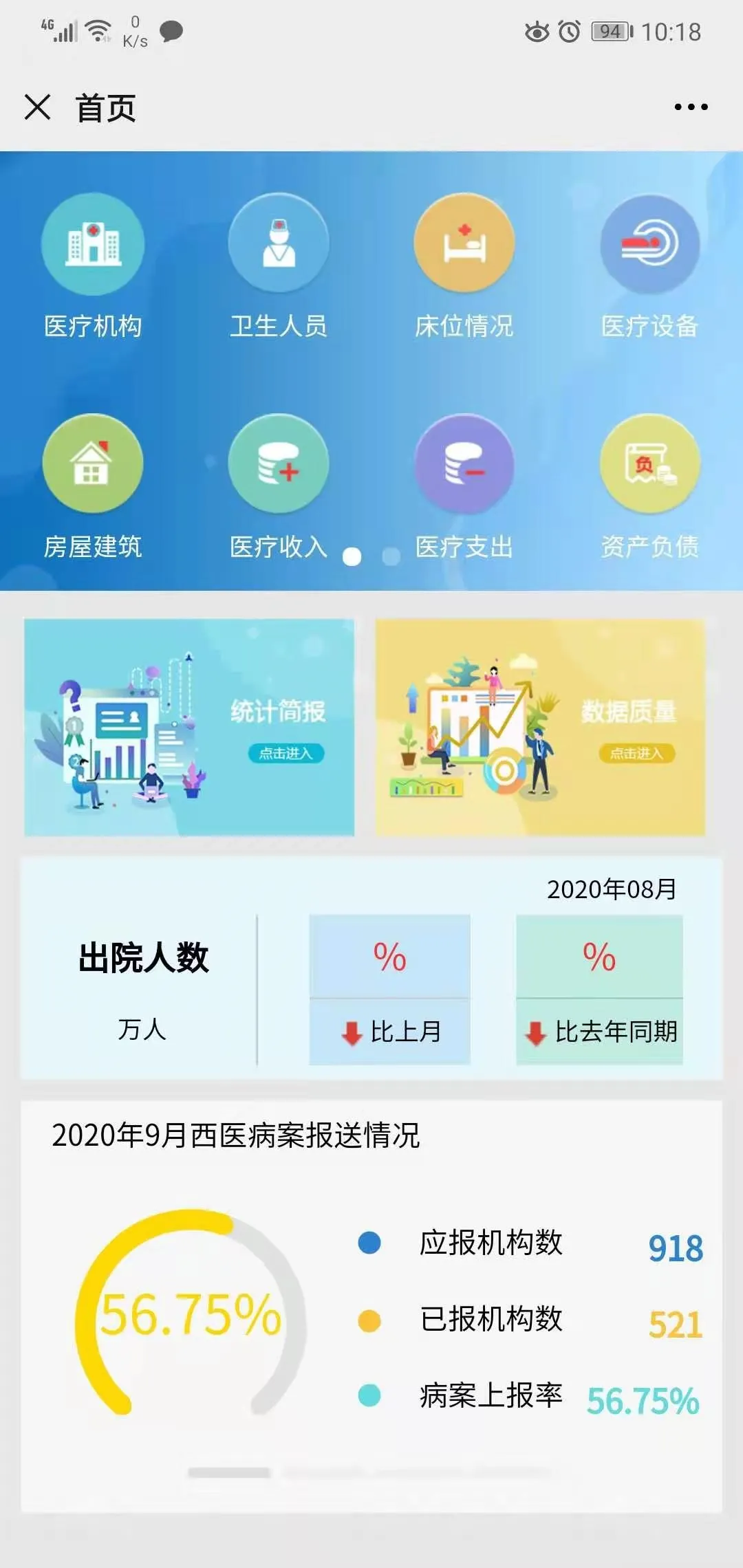Switch to the second page indicator dot

pos(391,556)
